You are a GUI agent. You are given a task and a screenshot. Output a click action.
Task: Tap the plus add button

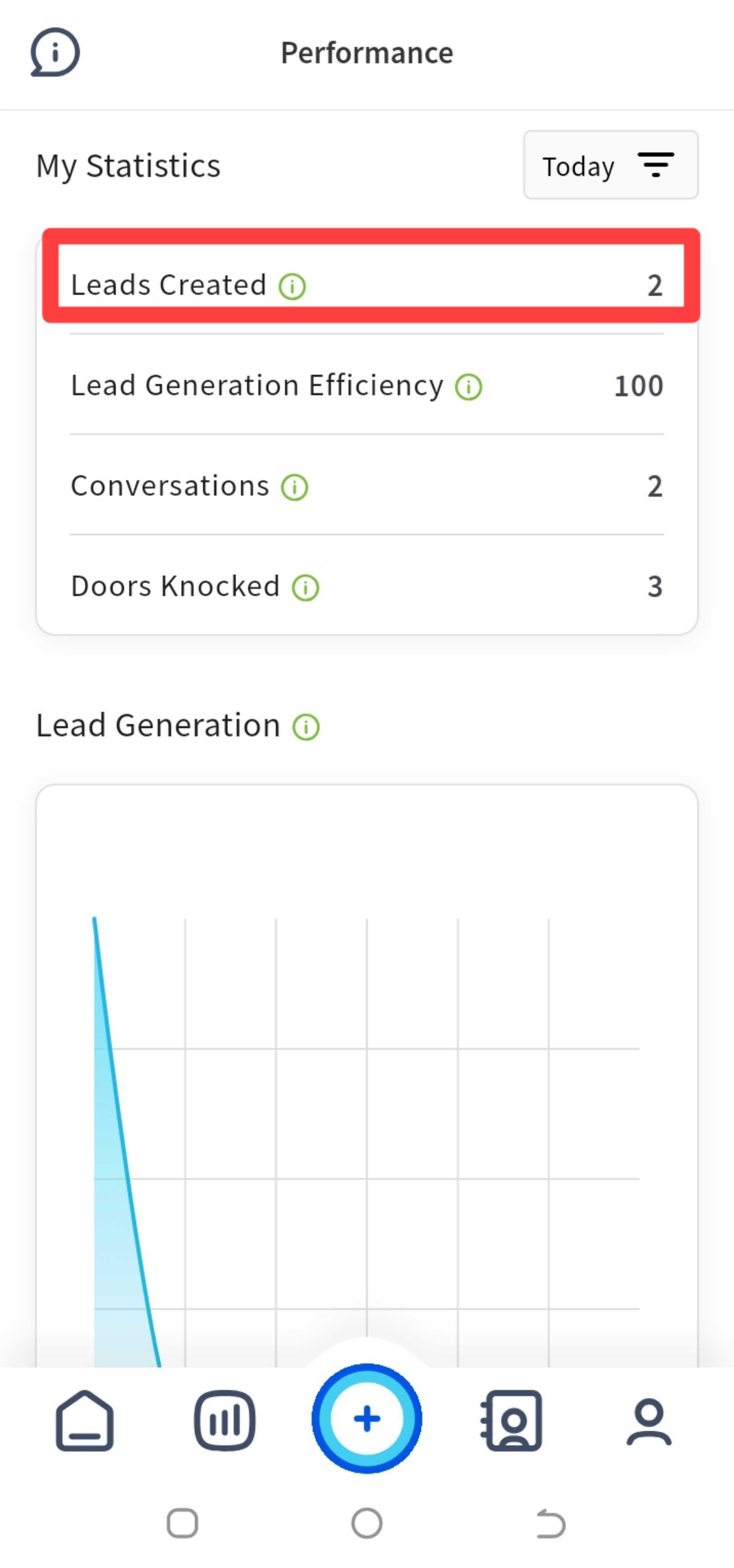point(367,1418)
